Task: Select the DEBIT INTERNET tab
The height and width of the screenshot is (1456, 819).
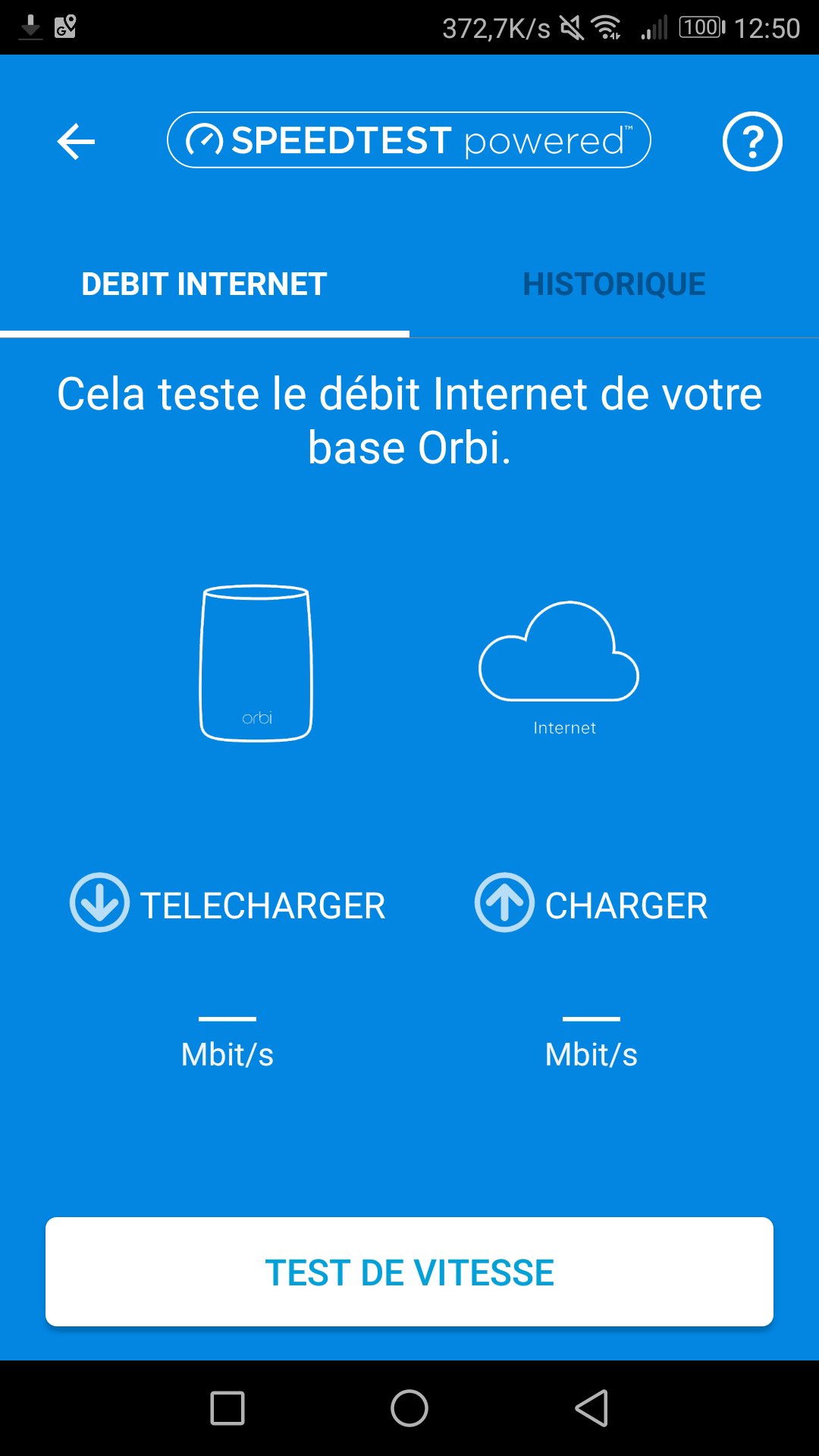Action: tap(204, 284)
